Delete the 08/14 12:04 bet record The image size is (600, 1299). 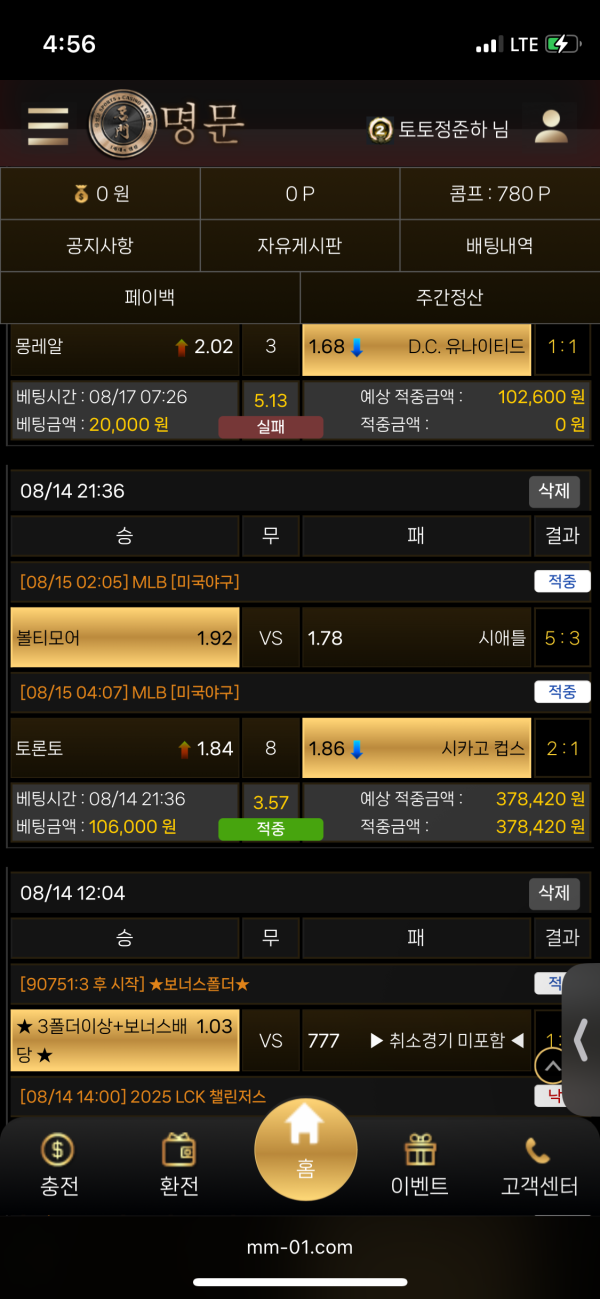[554, 893]
